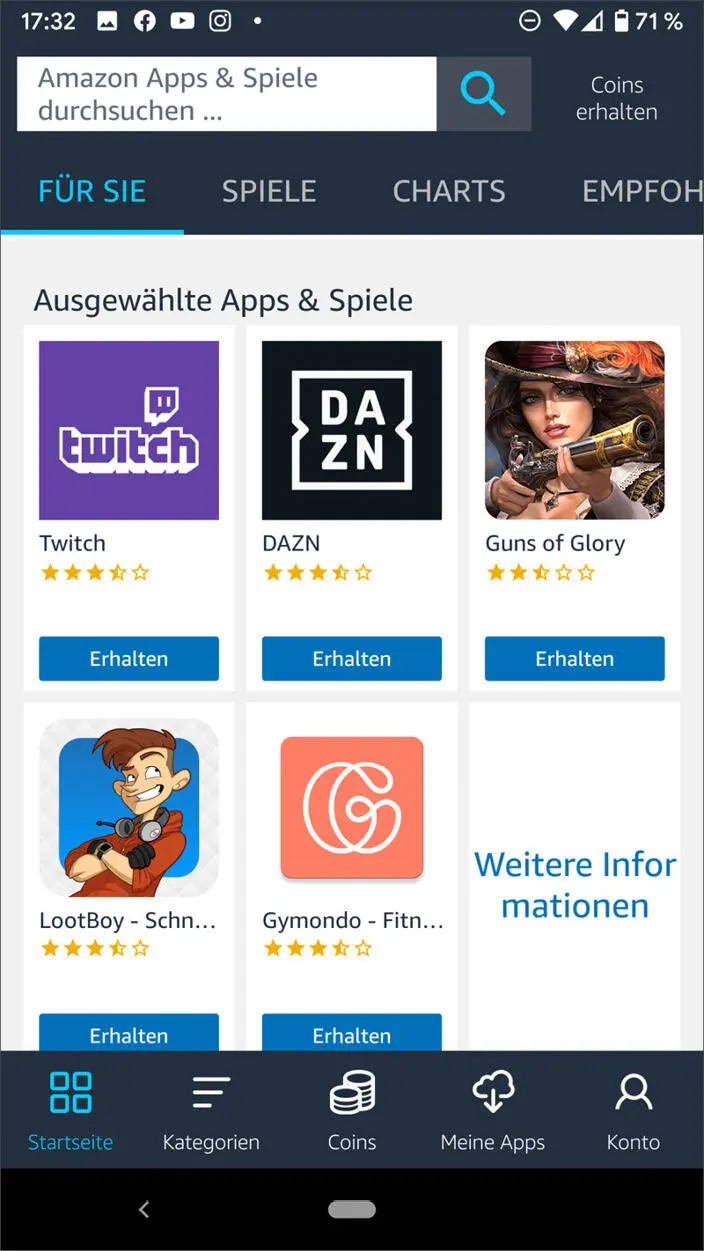Image resolution: width=704 pixels, height=1251 pixels.
Task: Get Twitch via its Erhalten button
Action: [129, 659]
